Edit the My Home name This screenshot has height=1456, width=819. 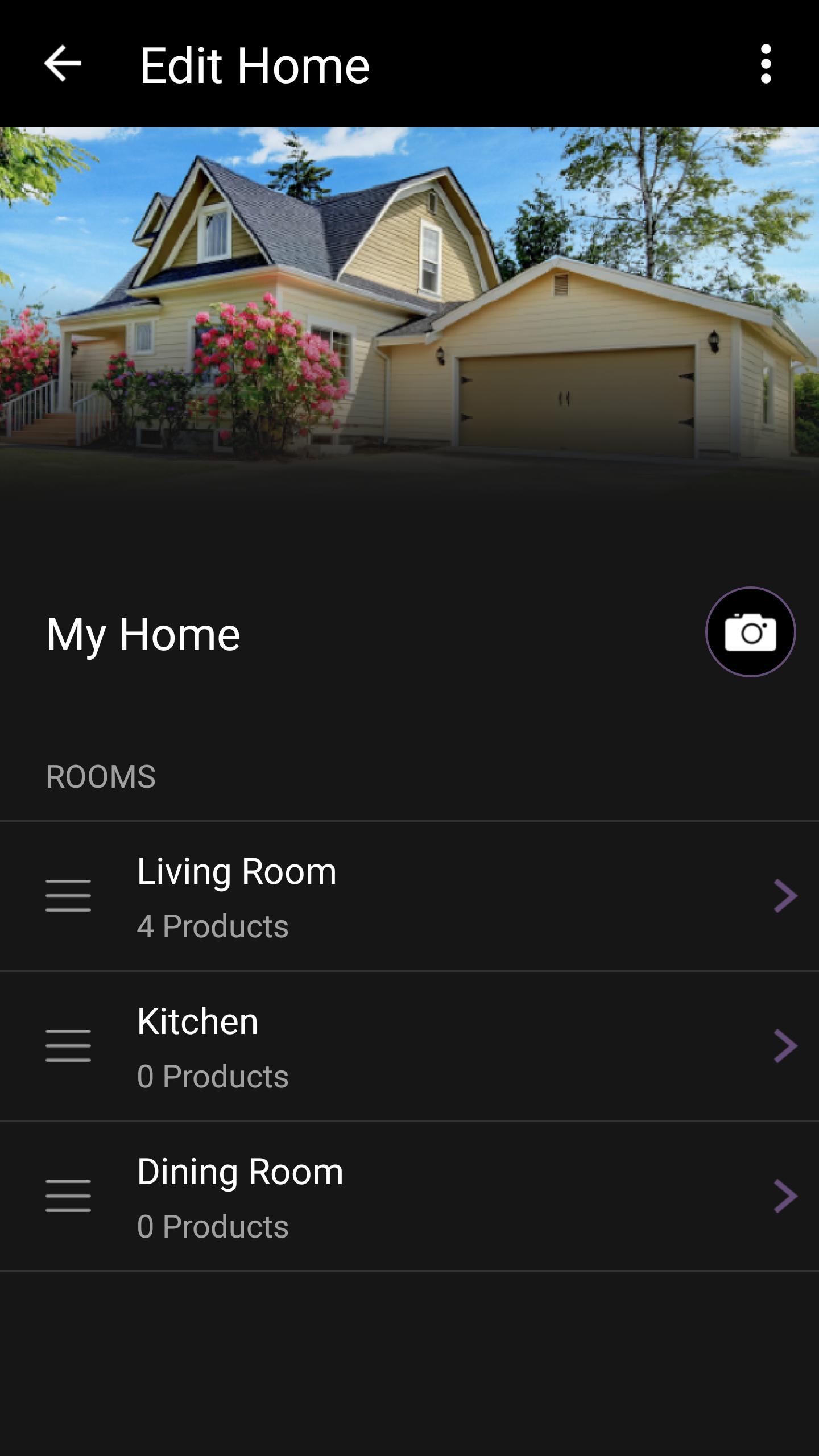point(143,634)
